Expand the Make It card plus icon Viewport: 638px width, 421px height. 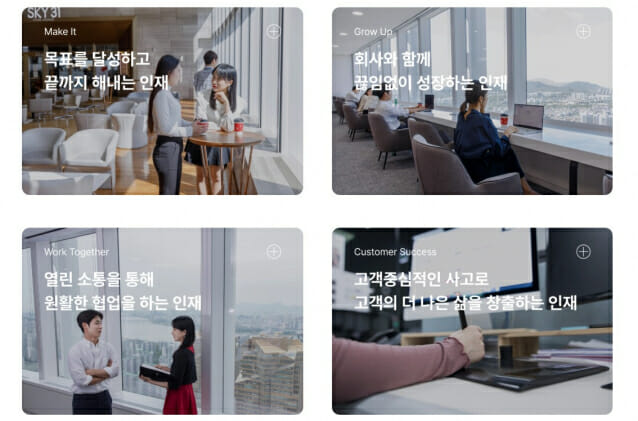point(274,32)
